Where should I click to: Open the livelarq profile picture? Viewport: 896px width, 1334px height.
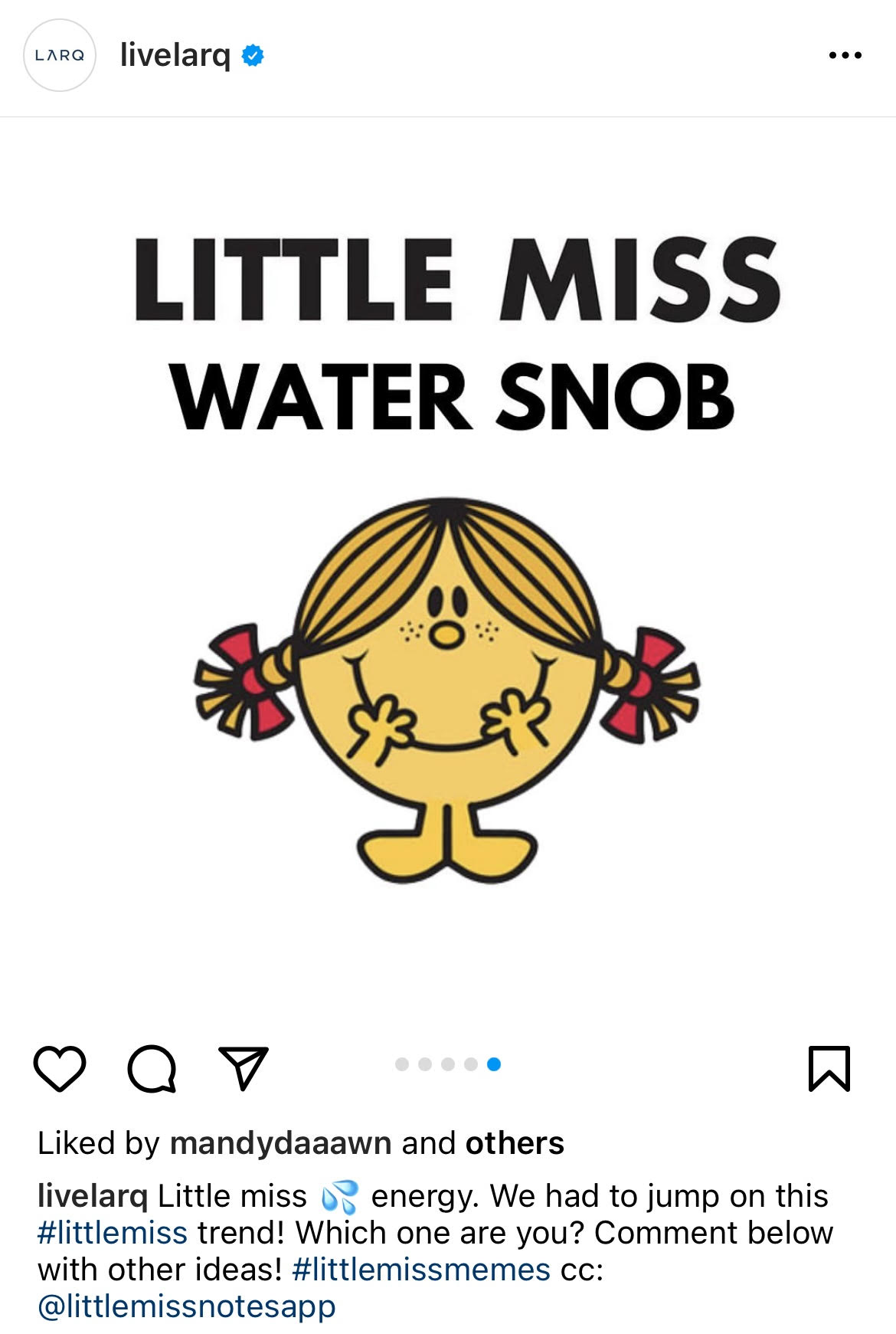(60, 55)
